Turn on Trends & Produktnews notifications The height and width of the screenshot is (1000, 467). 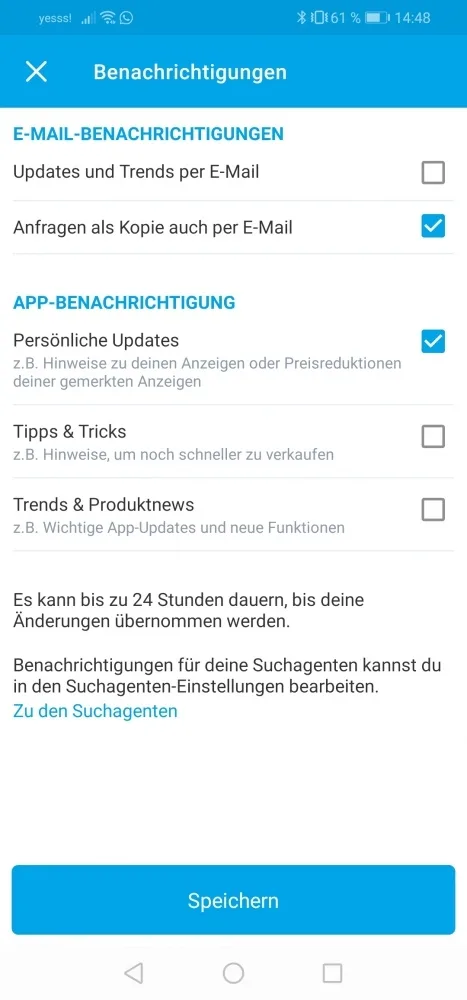click(x=433, y=510)
